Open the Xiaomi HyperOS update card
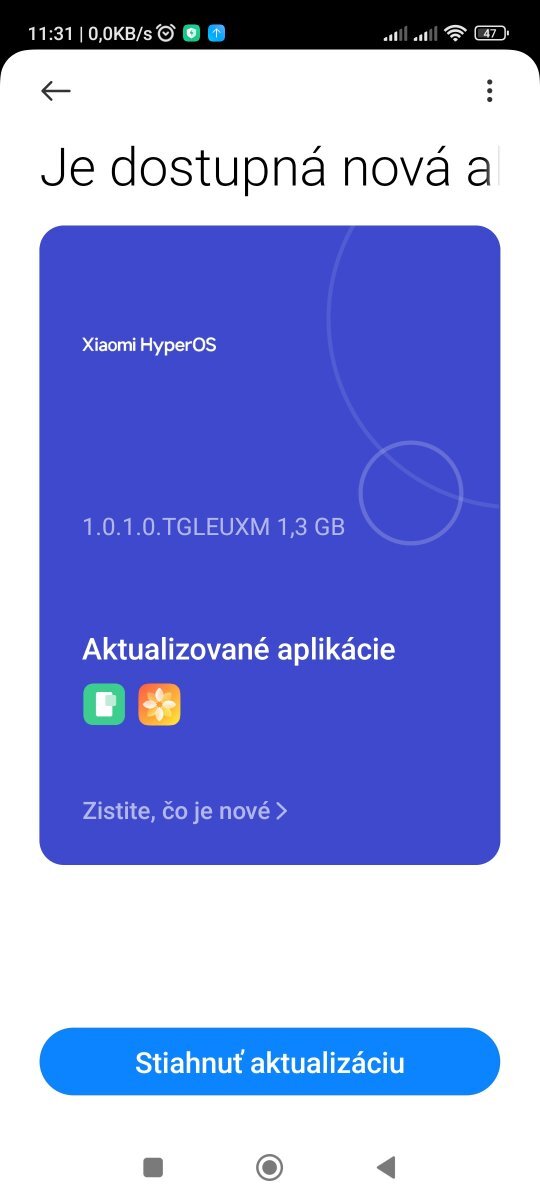Screen dimensions: 540x1200 pos(270,545)
